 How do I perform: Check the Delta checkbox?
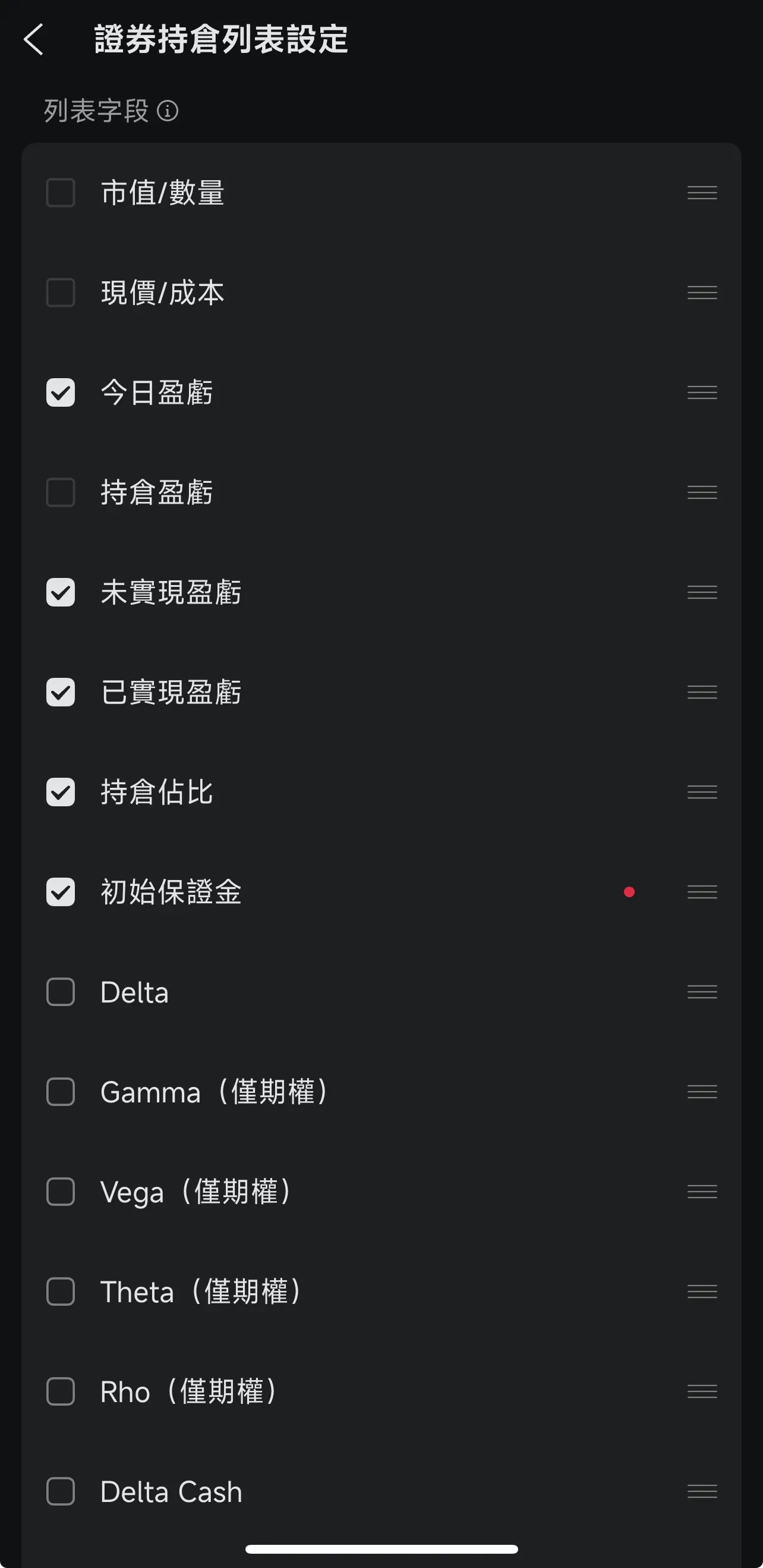tap(61, 992)
